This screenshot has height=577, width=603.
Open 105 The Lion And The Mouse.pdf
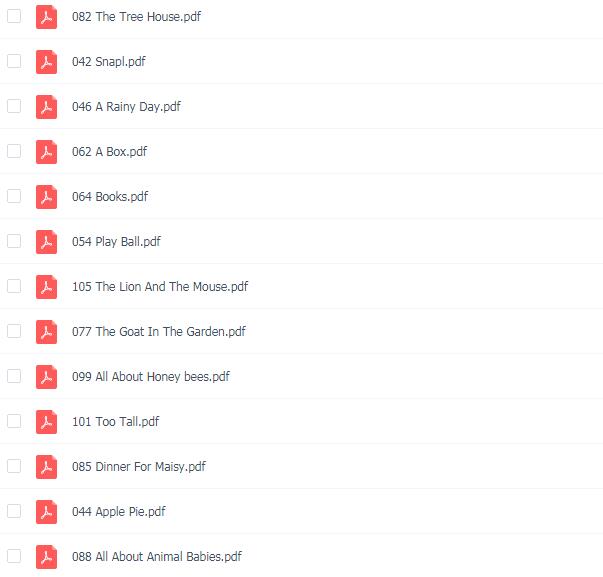(x=160, y=287)
